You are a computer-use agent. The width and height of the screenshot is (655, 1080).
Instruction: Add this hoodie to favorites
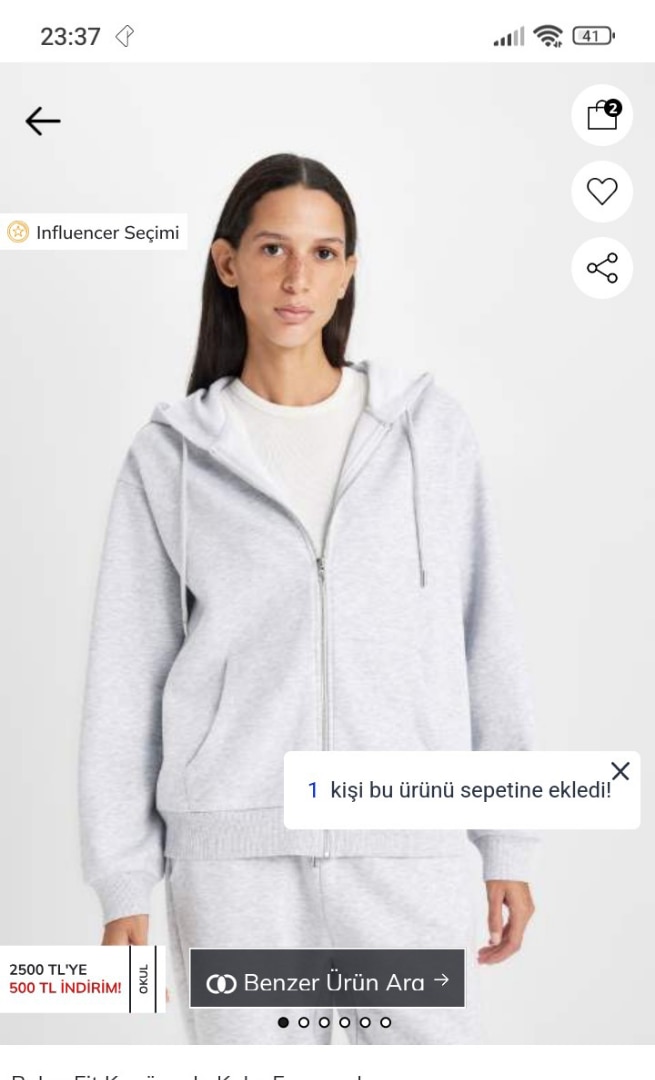(x=601, y=191)
